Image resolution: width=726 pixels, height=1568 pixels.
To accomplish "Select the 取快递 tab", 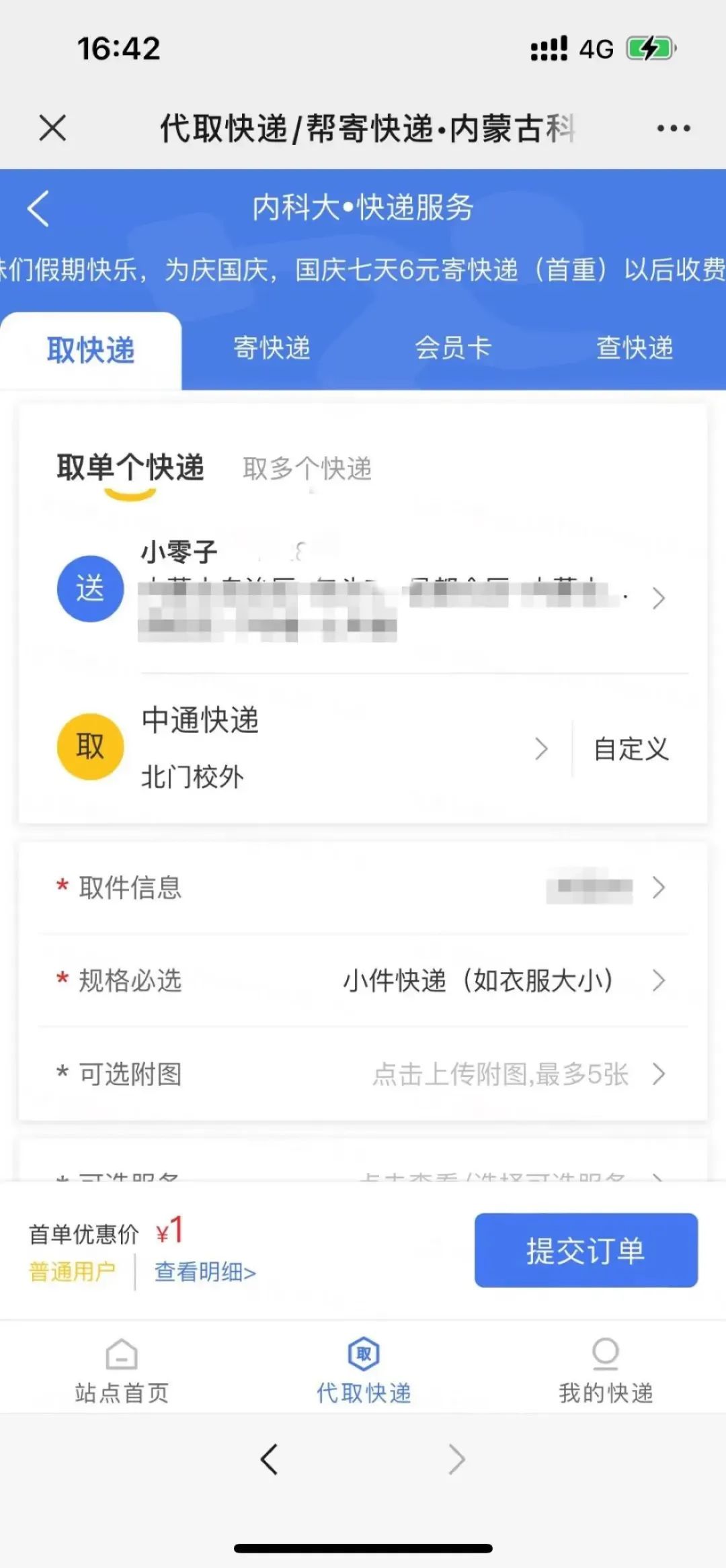I will (x=91, y=351).
